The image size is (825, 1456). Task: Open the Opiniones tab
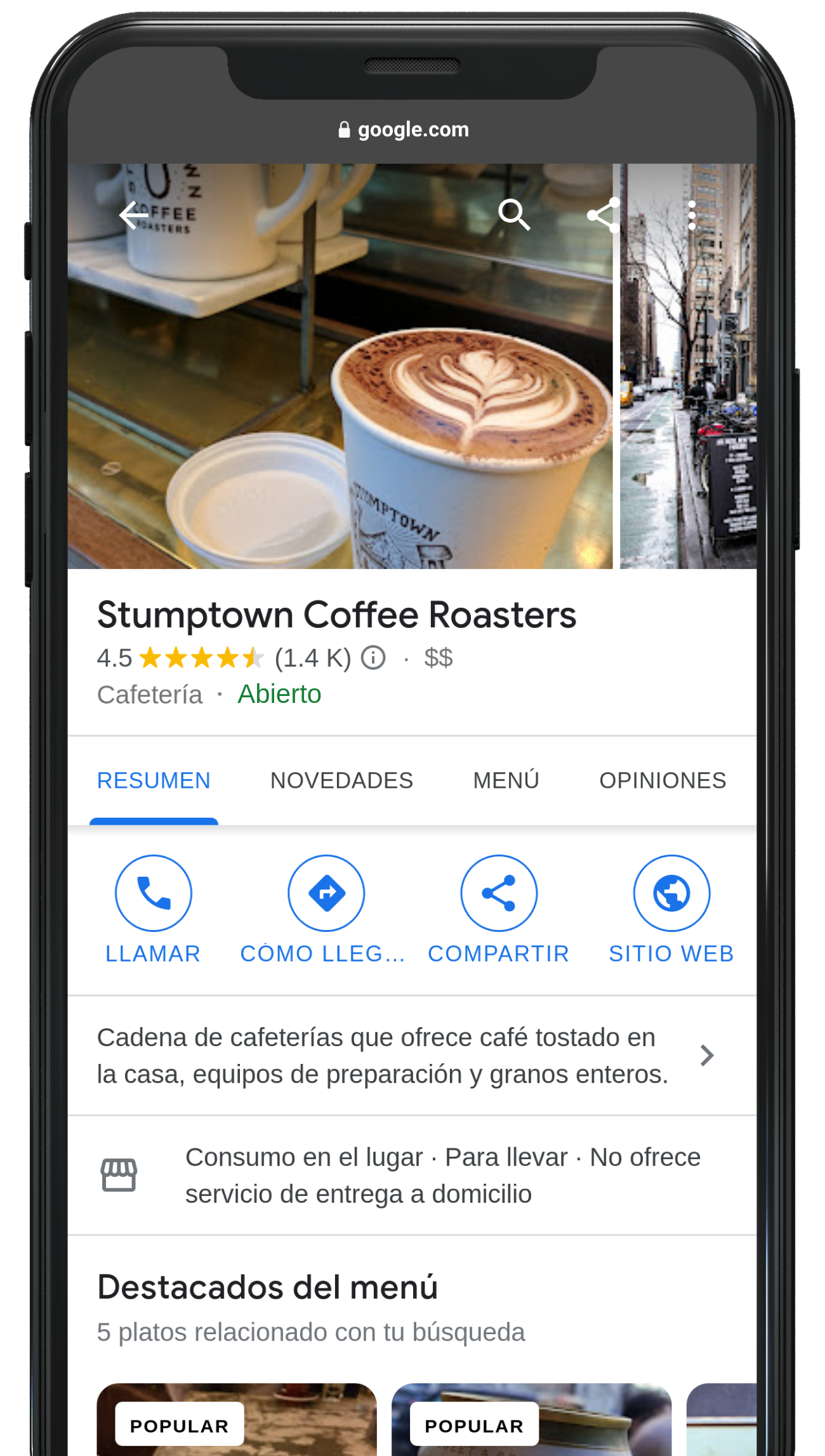(663, 780)
